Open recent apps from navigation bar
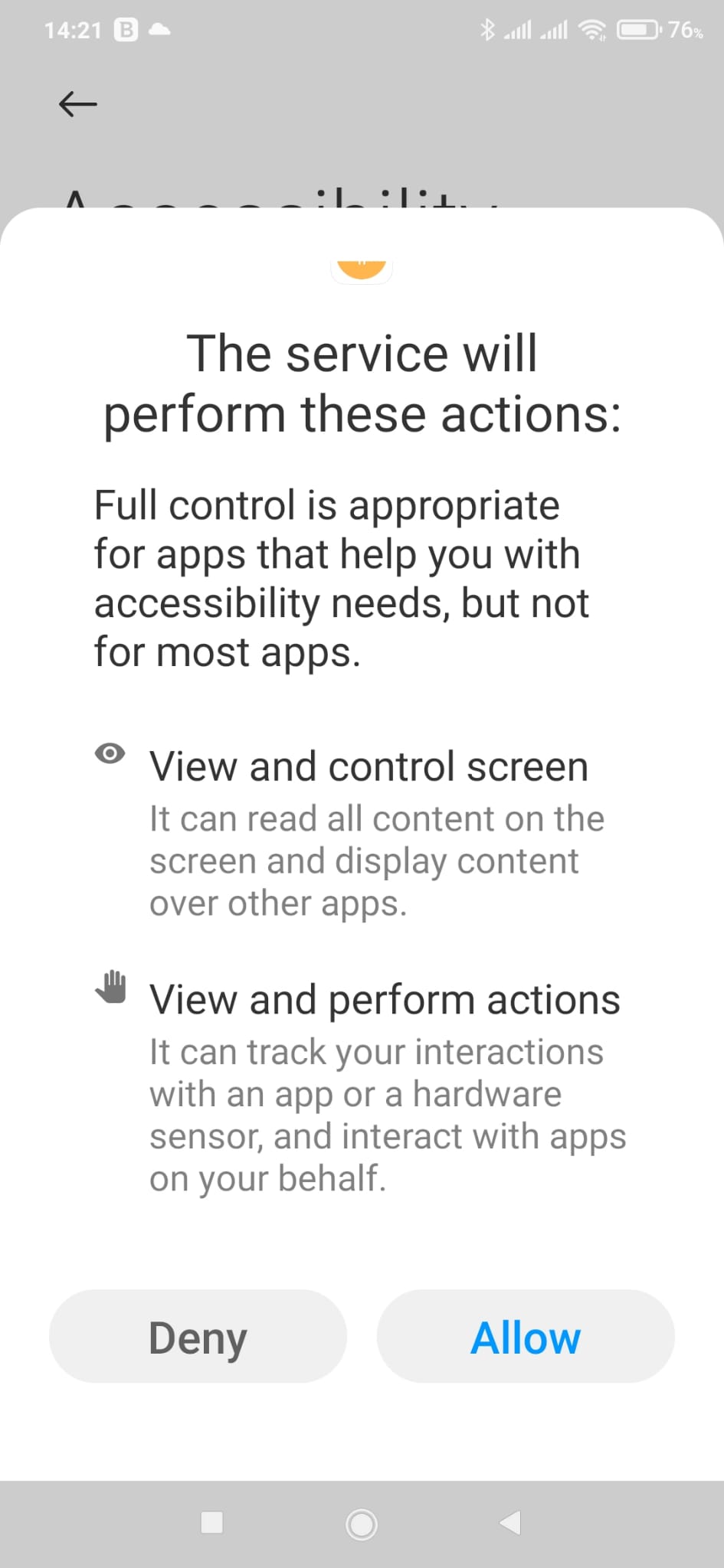Viewport: 724px width, 1568px height. pos(211,1522)
